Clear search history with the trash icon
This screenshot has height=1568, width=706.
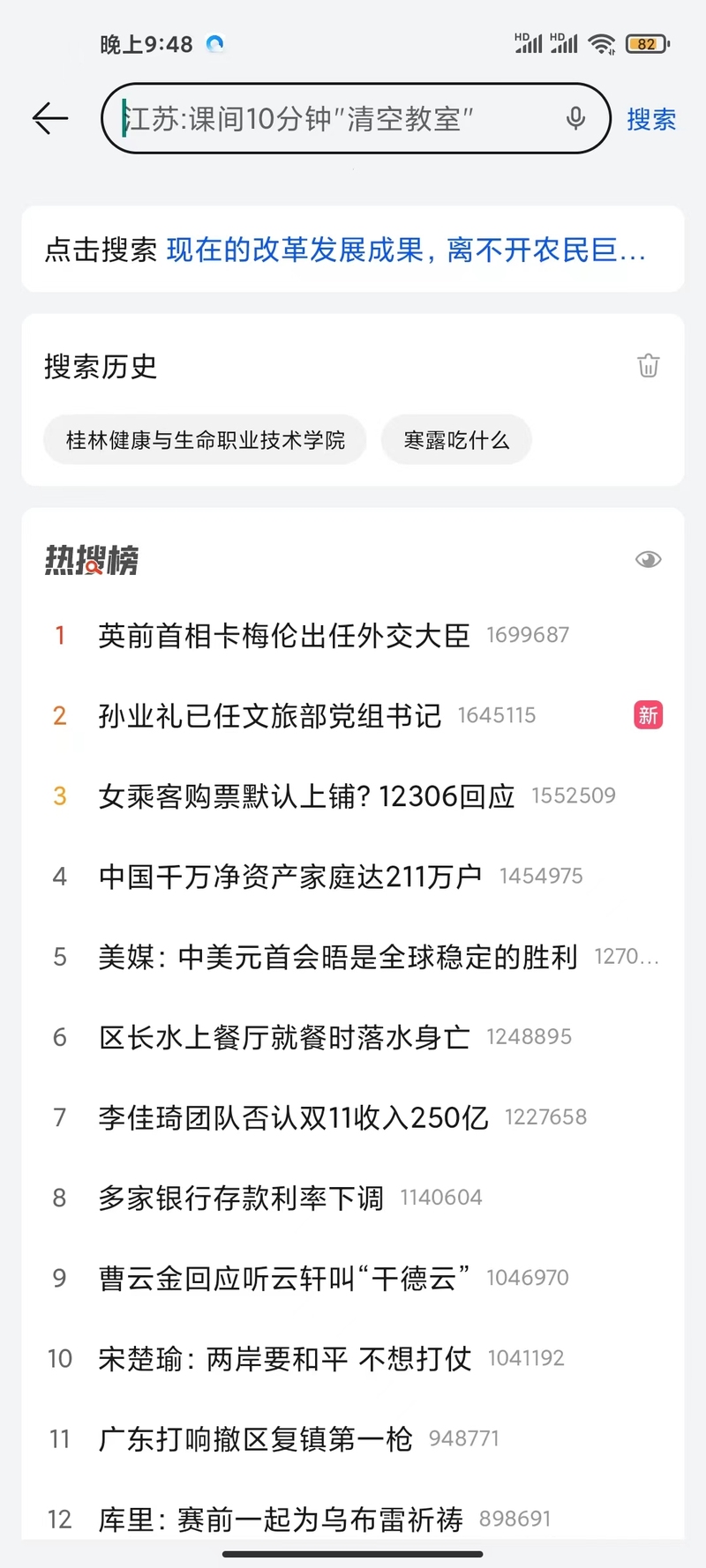pos(649,365)
